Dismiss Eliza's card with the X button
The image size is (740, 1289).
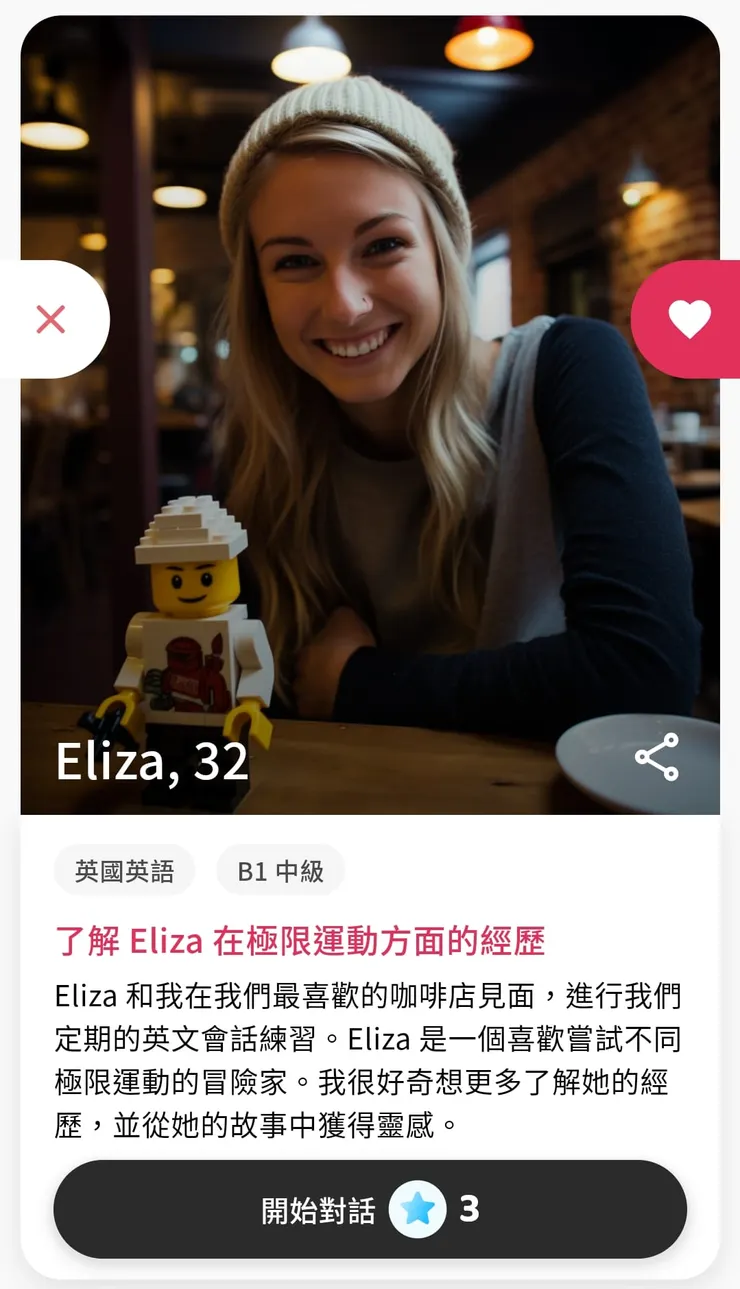51,320
